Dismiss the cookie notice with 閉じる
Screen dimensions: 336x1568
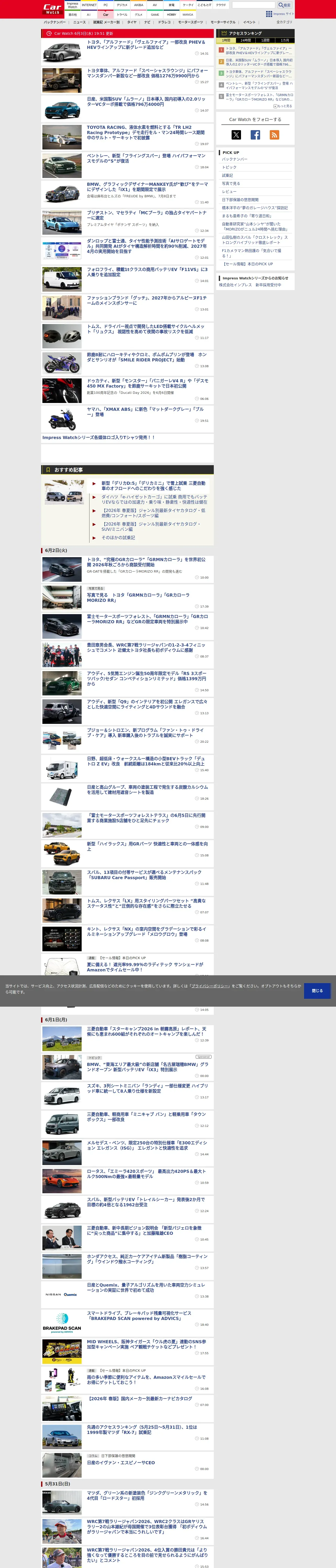coord(318,990)
